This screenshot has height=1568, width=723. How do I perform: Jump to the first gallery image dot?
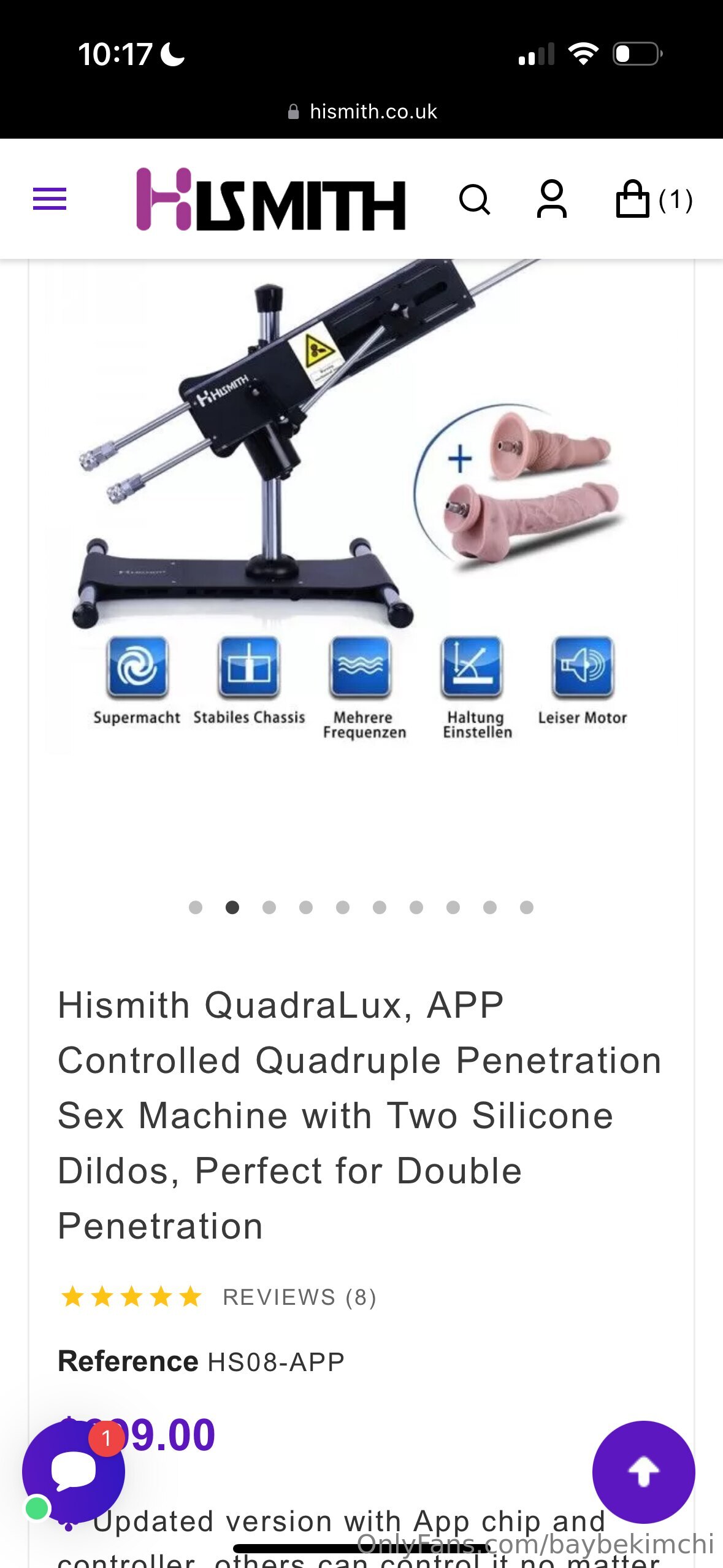(x=196, y=907)
